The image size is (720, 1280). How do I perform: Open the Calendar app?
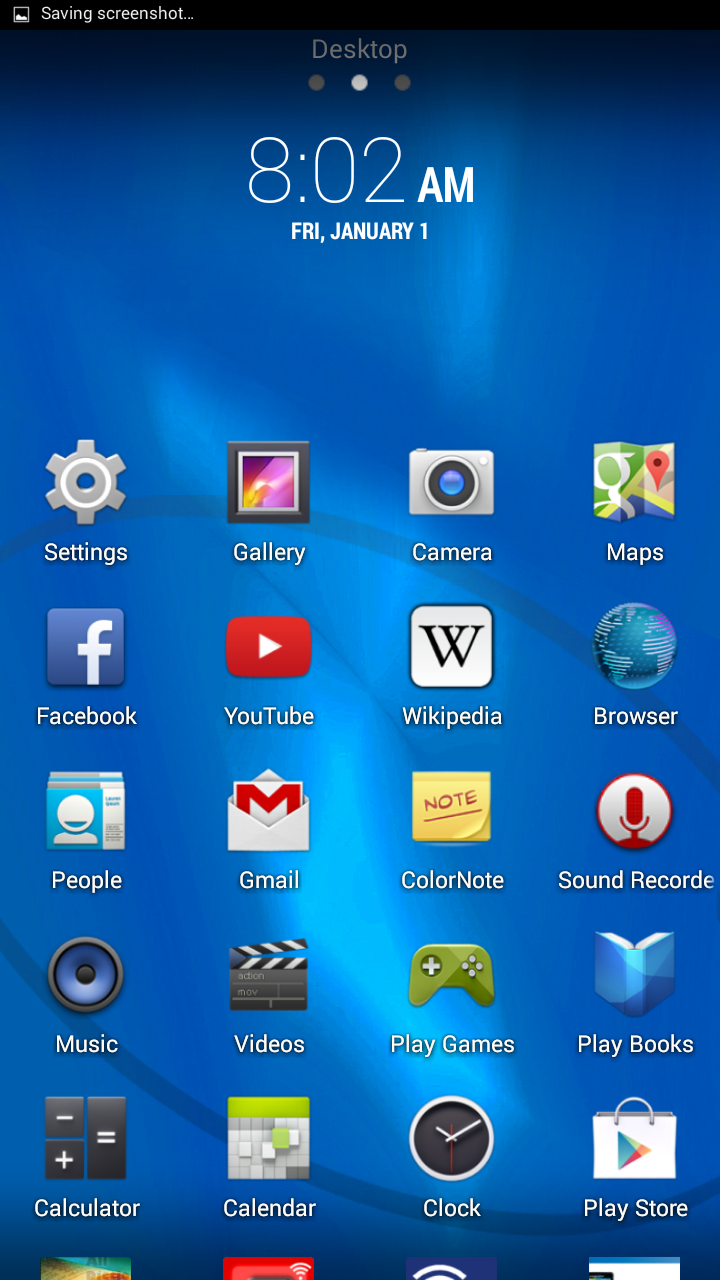(268, 1139)
